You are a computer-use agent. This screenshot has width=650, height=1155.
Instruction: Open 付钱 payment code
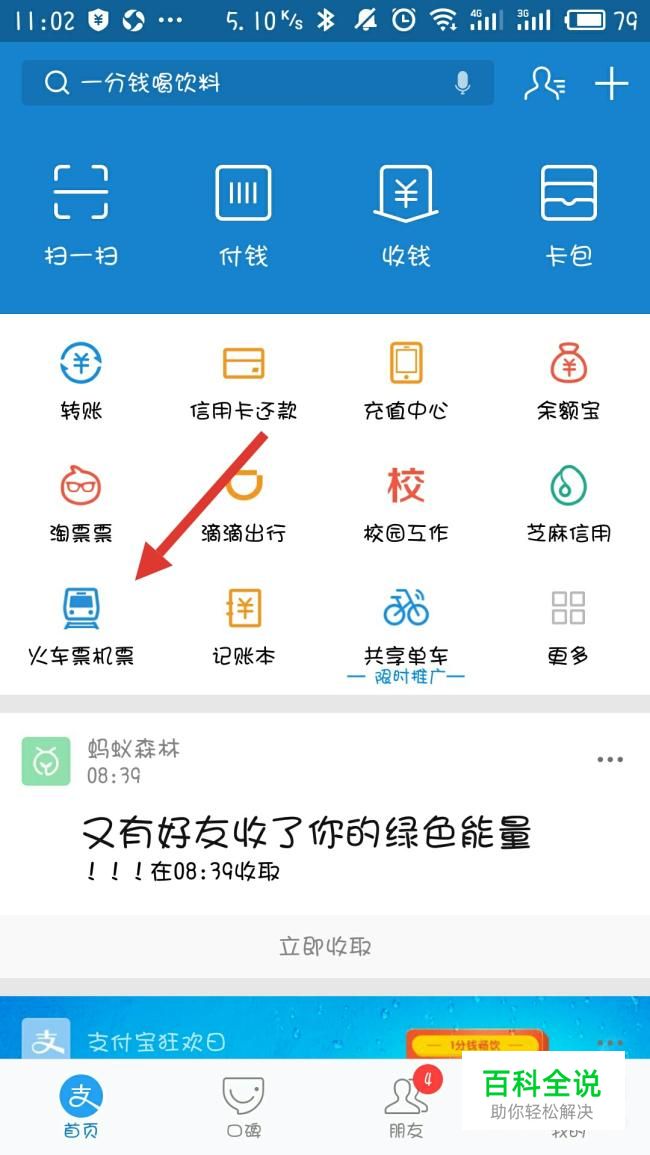(243, 214)
